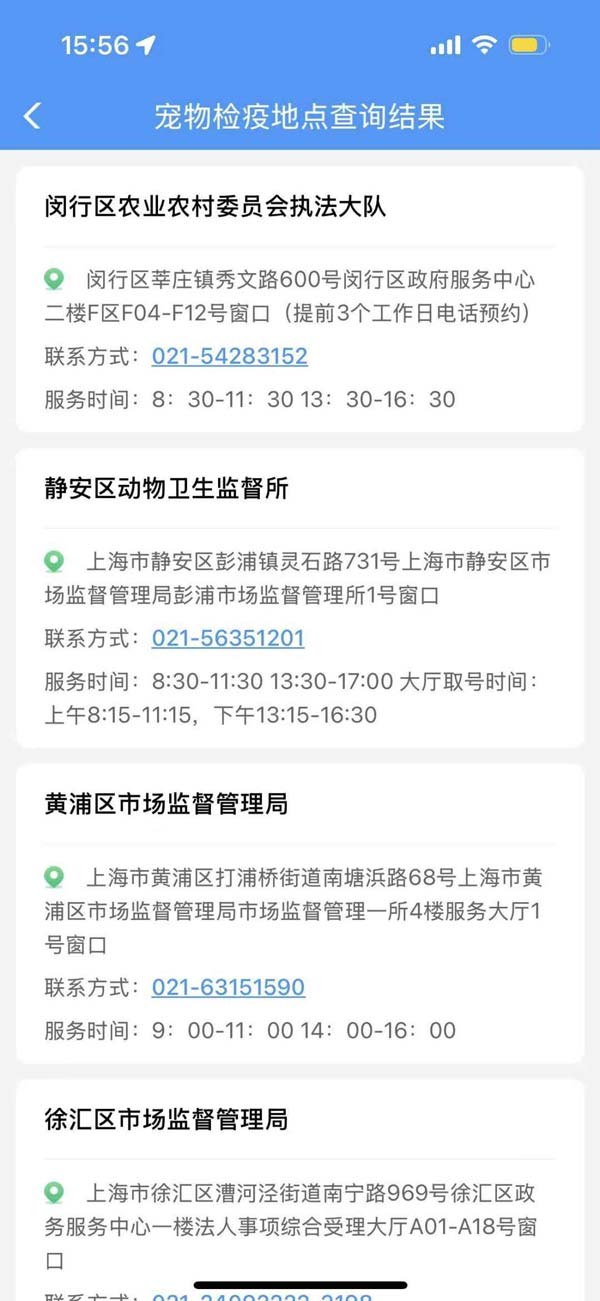Call phone number 021-54283152

[x=229, y=356]
